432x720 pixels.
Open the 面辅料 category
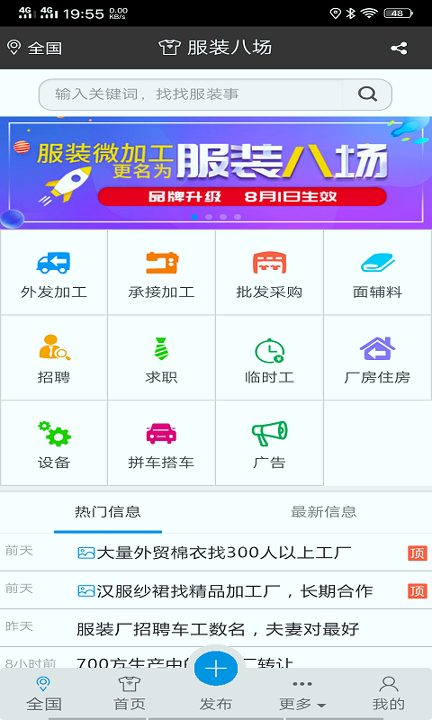point(378,272)
